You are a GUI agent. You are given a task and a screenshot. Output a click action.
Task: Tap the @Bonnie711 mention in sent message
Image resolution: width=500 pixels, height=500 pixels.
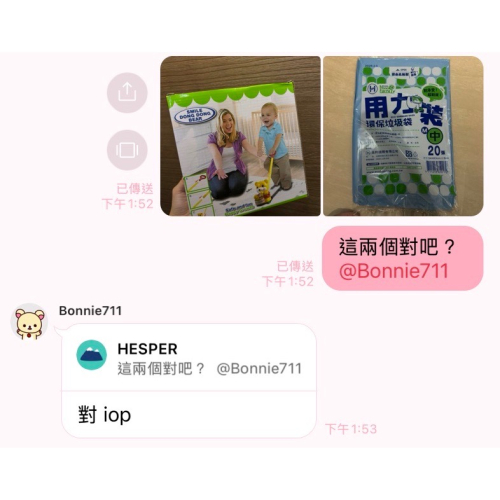point(393,271)
